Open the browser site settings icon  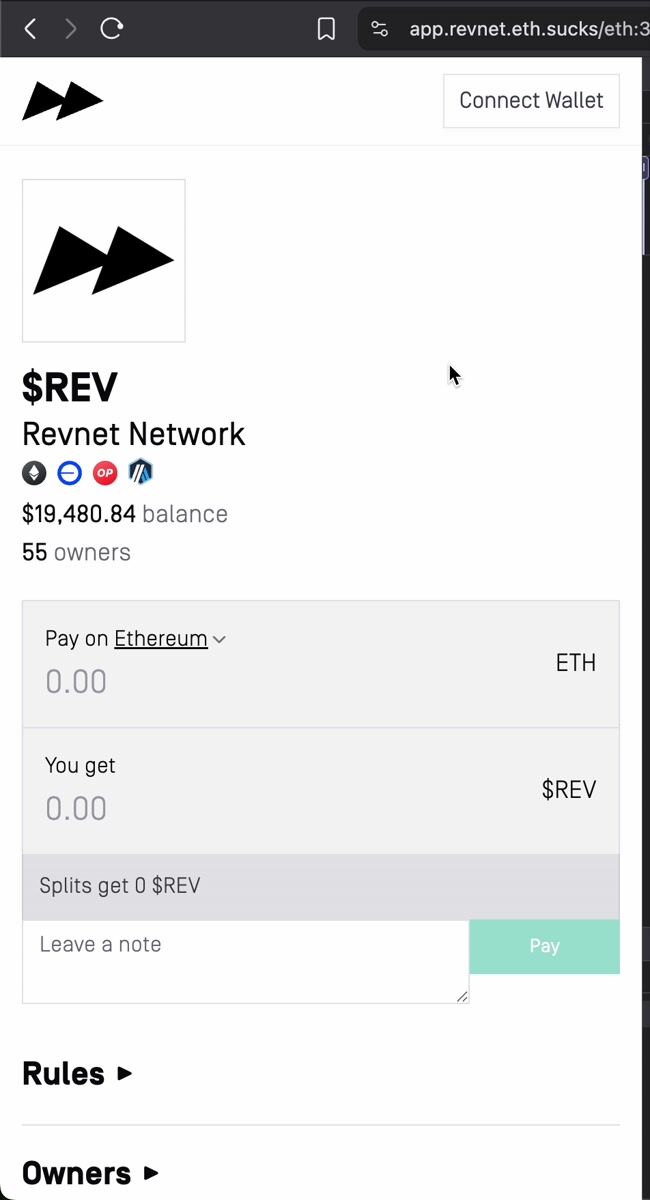point(378,29)
